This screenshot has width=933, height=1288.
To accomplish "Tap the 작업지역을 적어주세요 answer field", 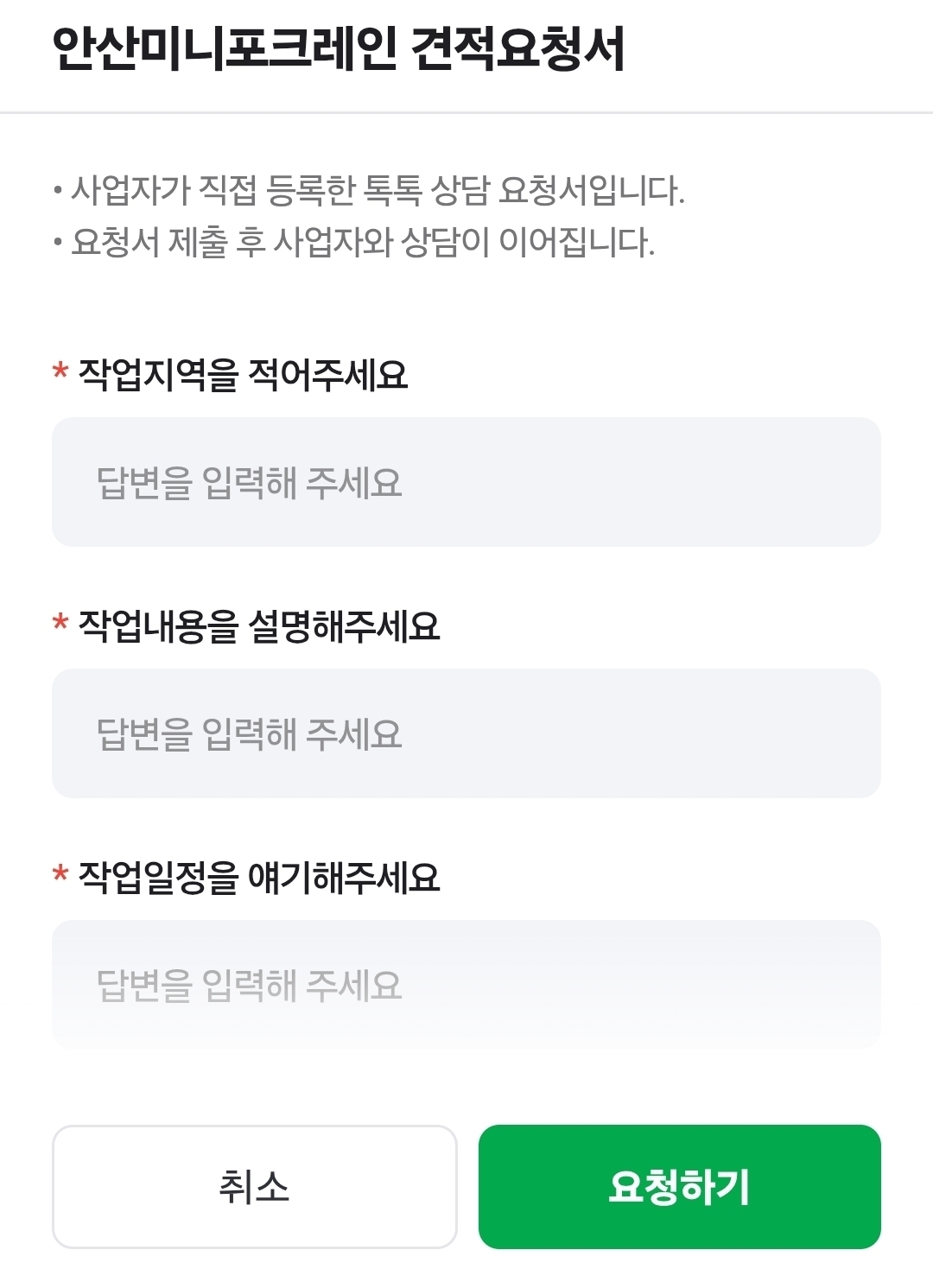I will coord(466,482).
